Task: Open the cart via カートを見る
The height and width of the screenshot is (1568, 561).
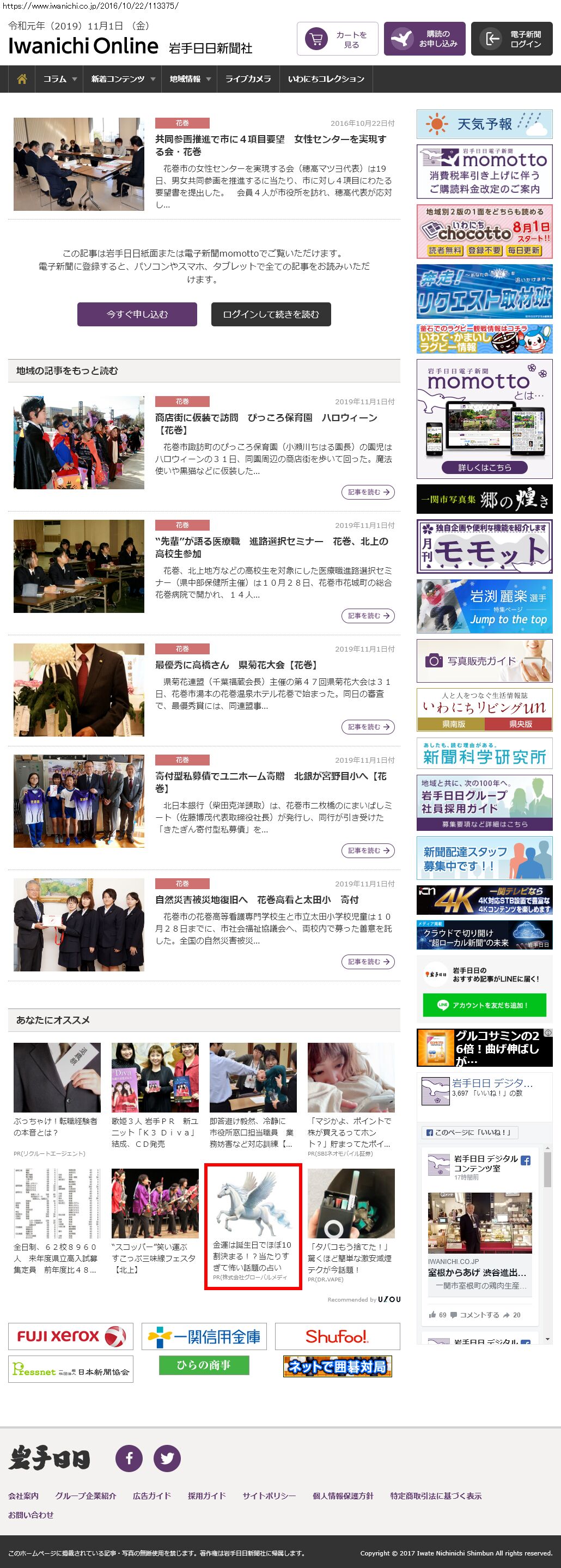Action: click(338, 39)
